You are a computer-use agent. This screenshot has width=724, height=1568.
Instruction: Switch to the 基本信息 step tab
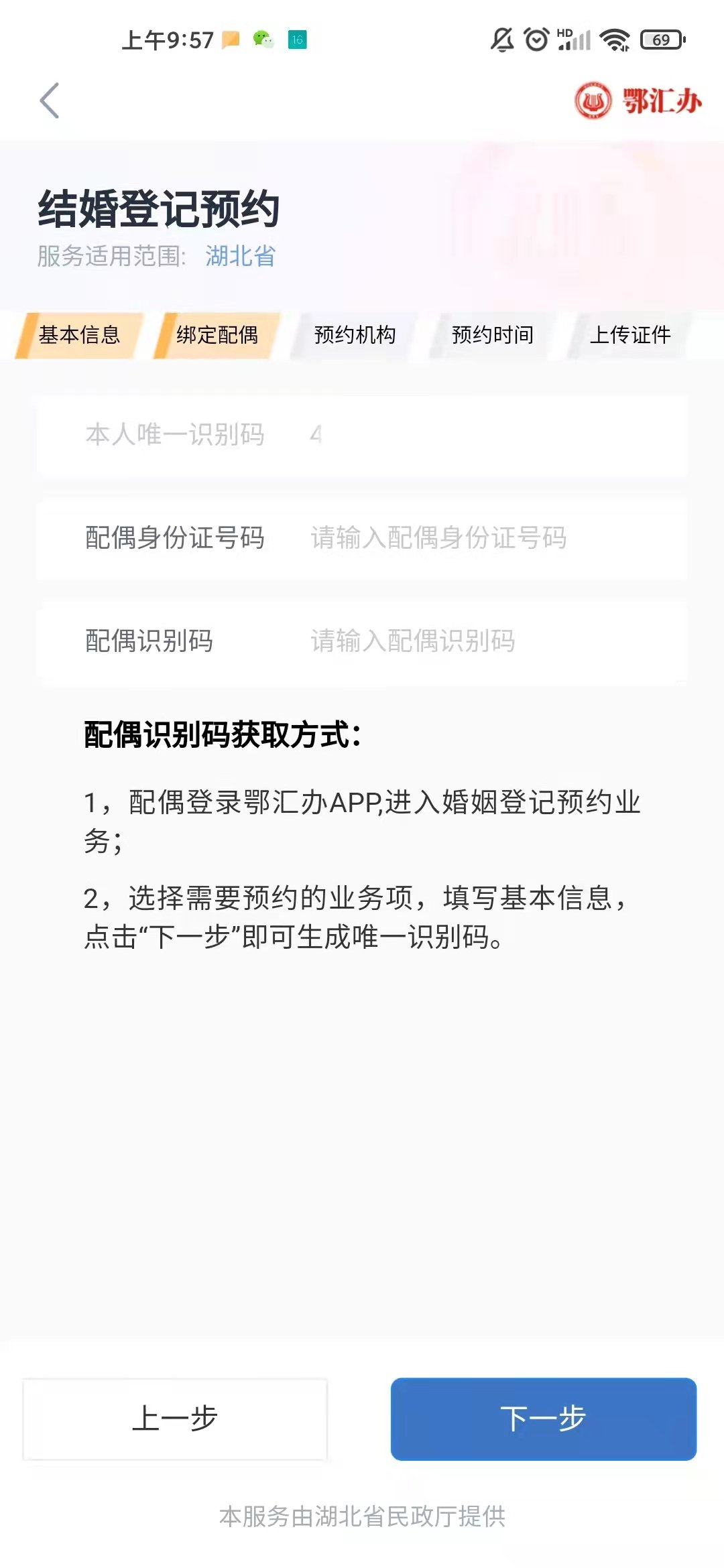click(79, 335)
